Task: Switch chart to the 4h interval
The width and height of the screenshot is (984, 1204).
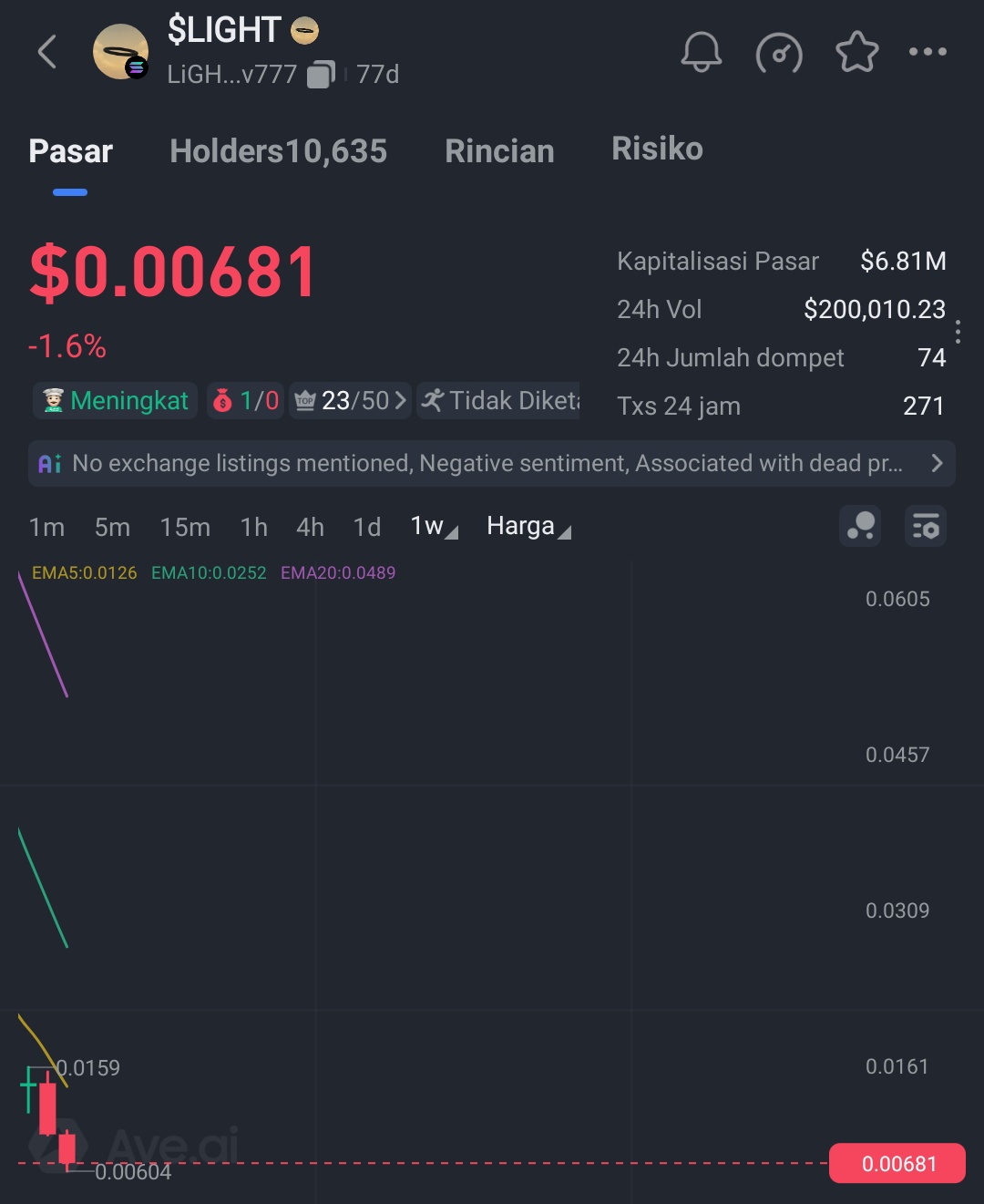Action: 310,527
